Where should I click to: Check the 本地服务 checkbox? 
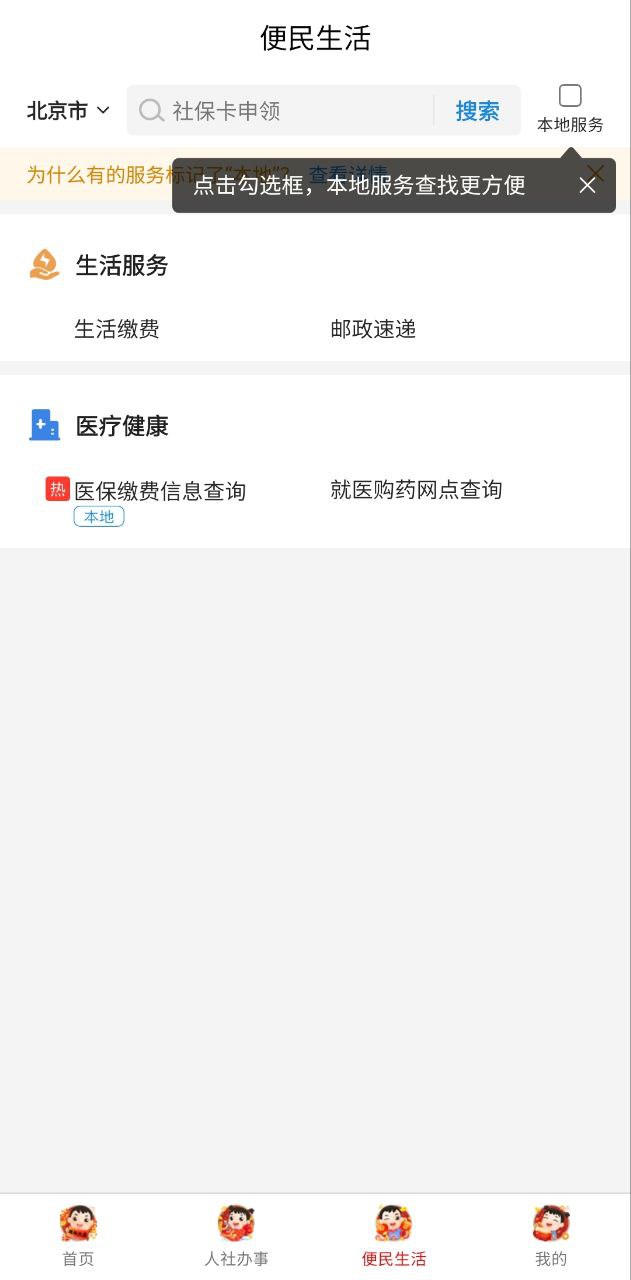tap(570, 96)
